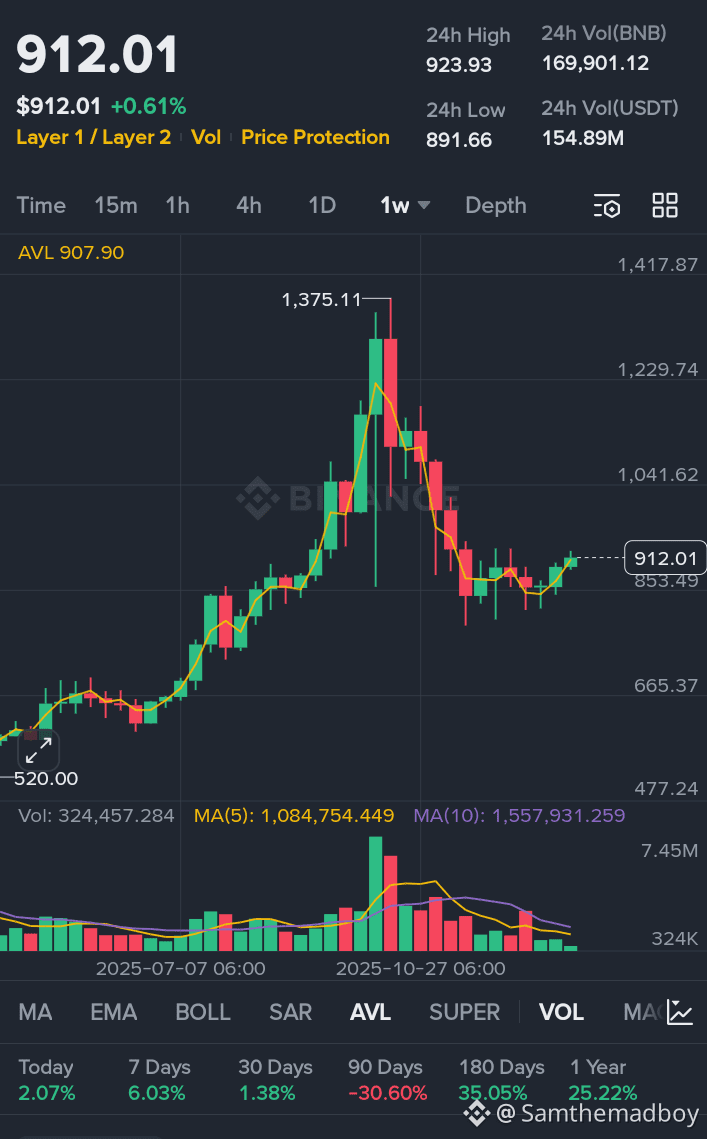Open the 1w interval dropdown
The width and height of the screenshot is (707, 1139).
(405, 205)
